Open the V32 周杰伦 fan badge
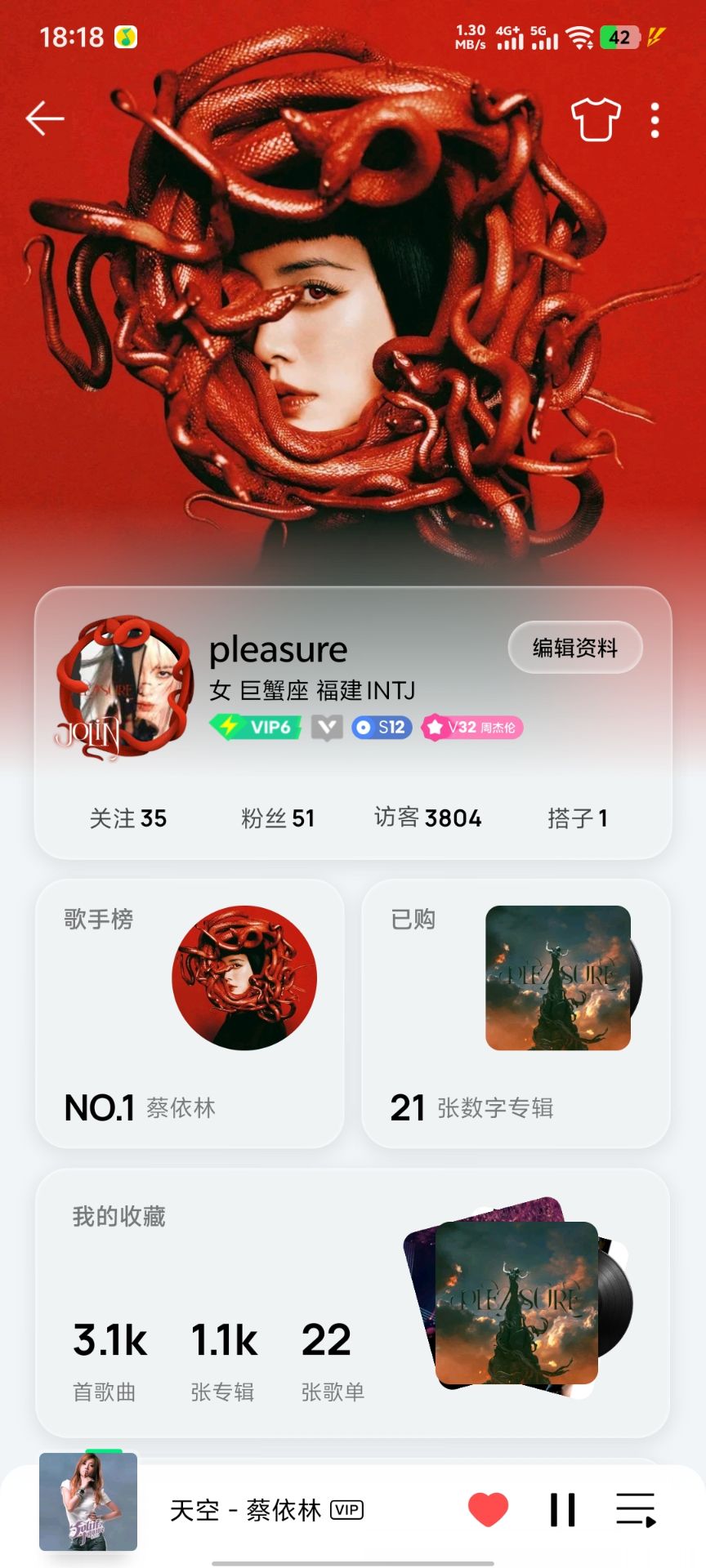The height and width of the screenshot is (1568, 706). point(472,727)
